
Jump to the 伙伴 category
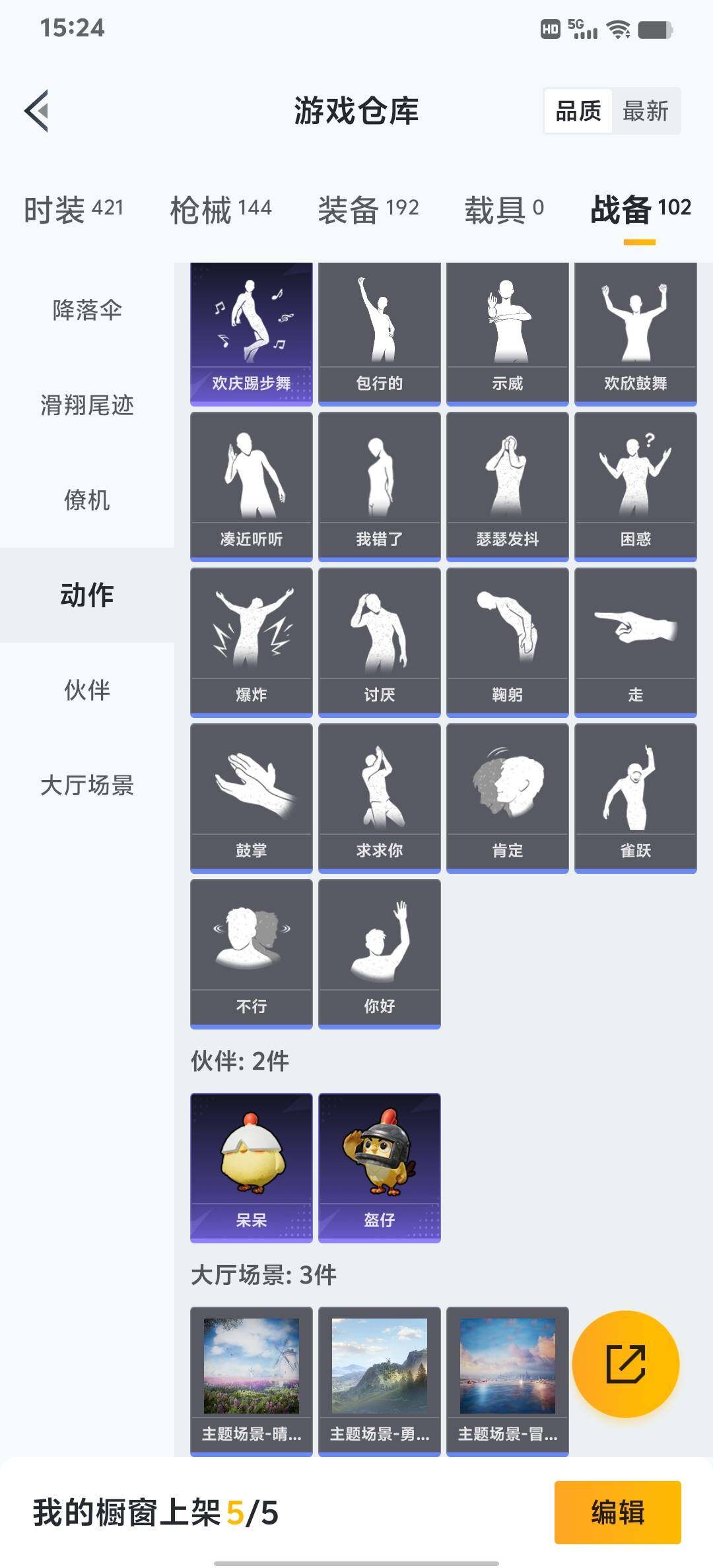[87, 690]
